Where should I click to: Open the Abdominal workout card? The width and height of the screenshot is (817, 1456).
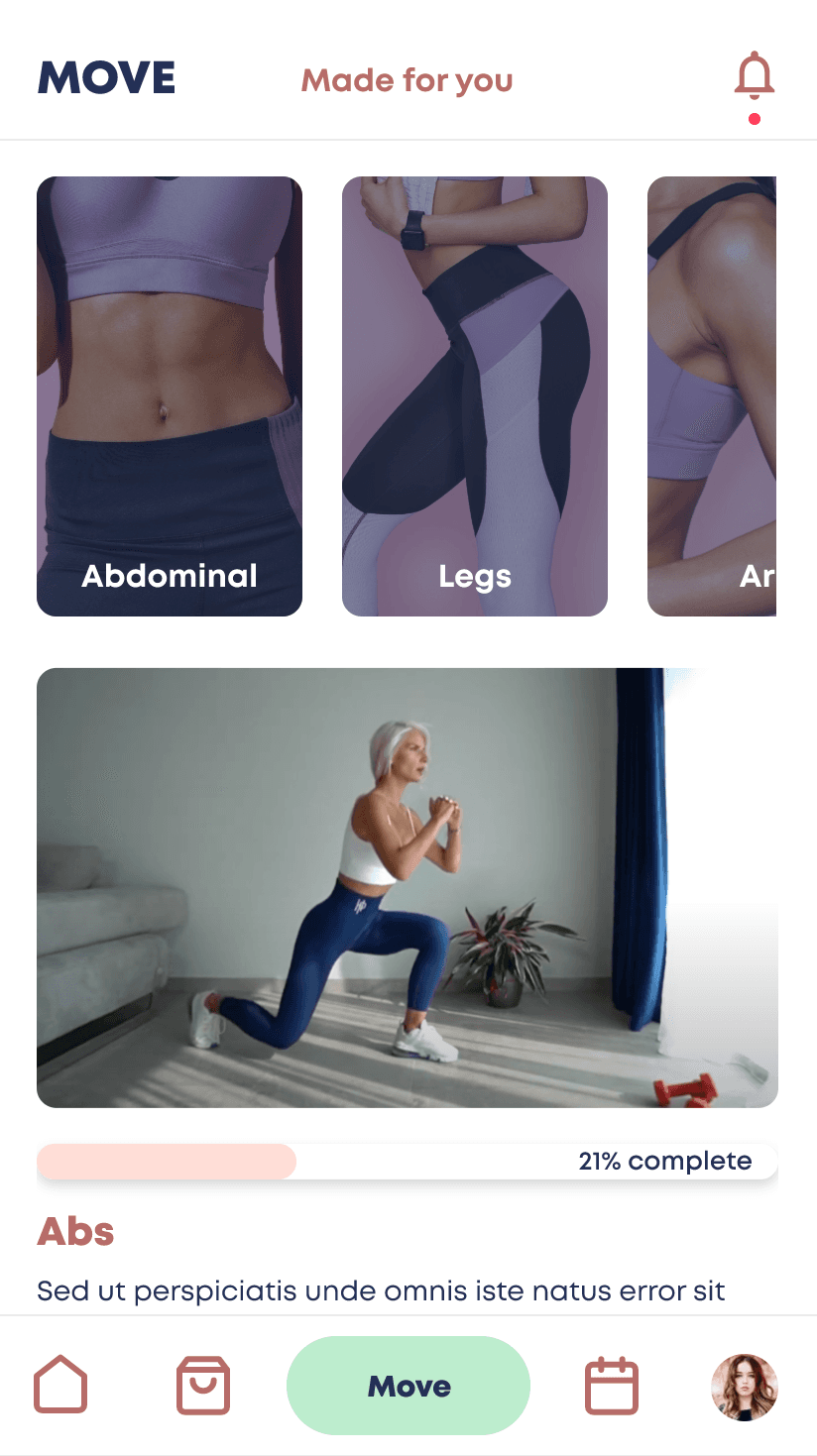tap(170, 396)
